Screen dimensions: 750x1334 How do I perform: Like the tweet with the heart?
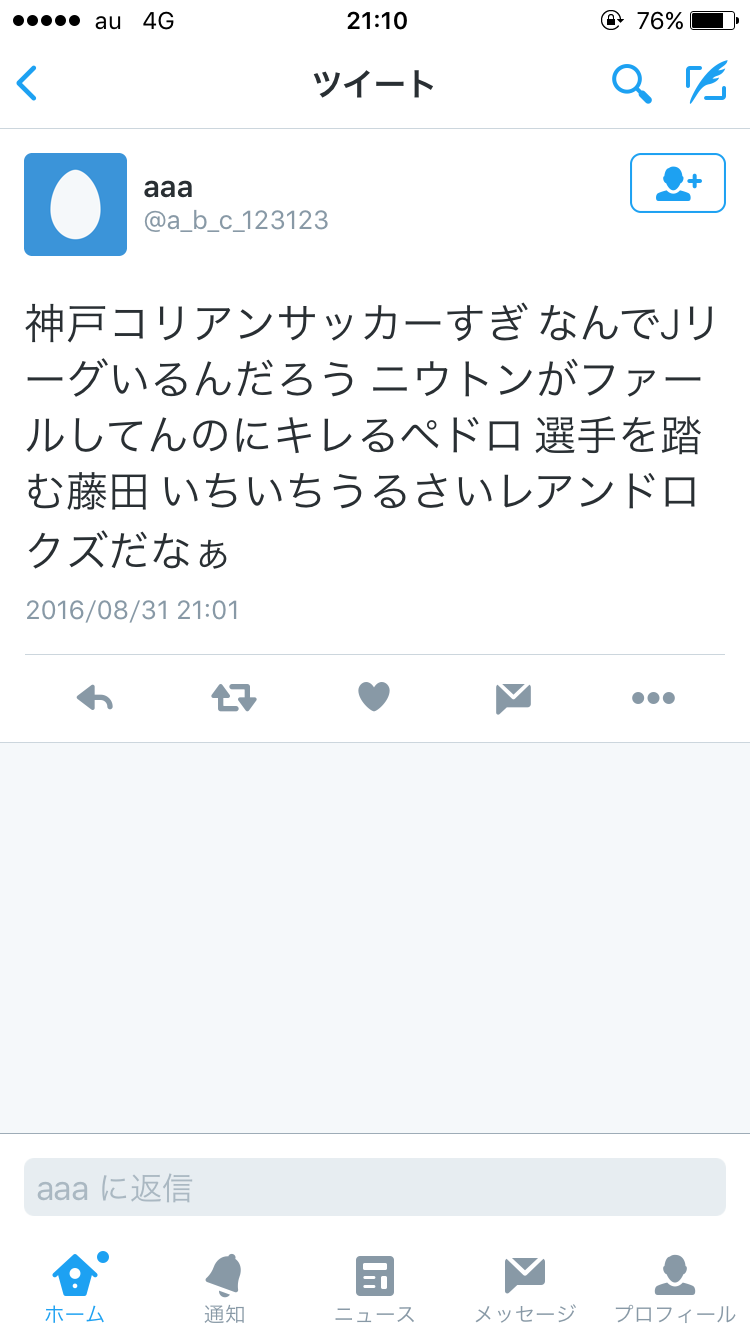(x=373, y=696)
